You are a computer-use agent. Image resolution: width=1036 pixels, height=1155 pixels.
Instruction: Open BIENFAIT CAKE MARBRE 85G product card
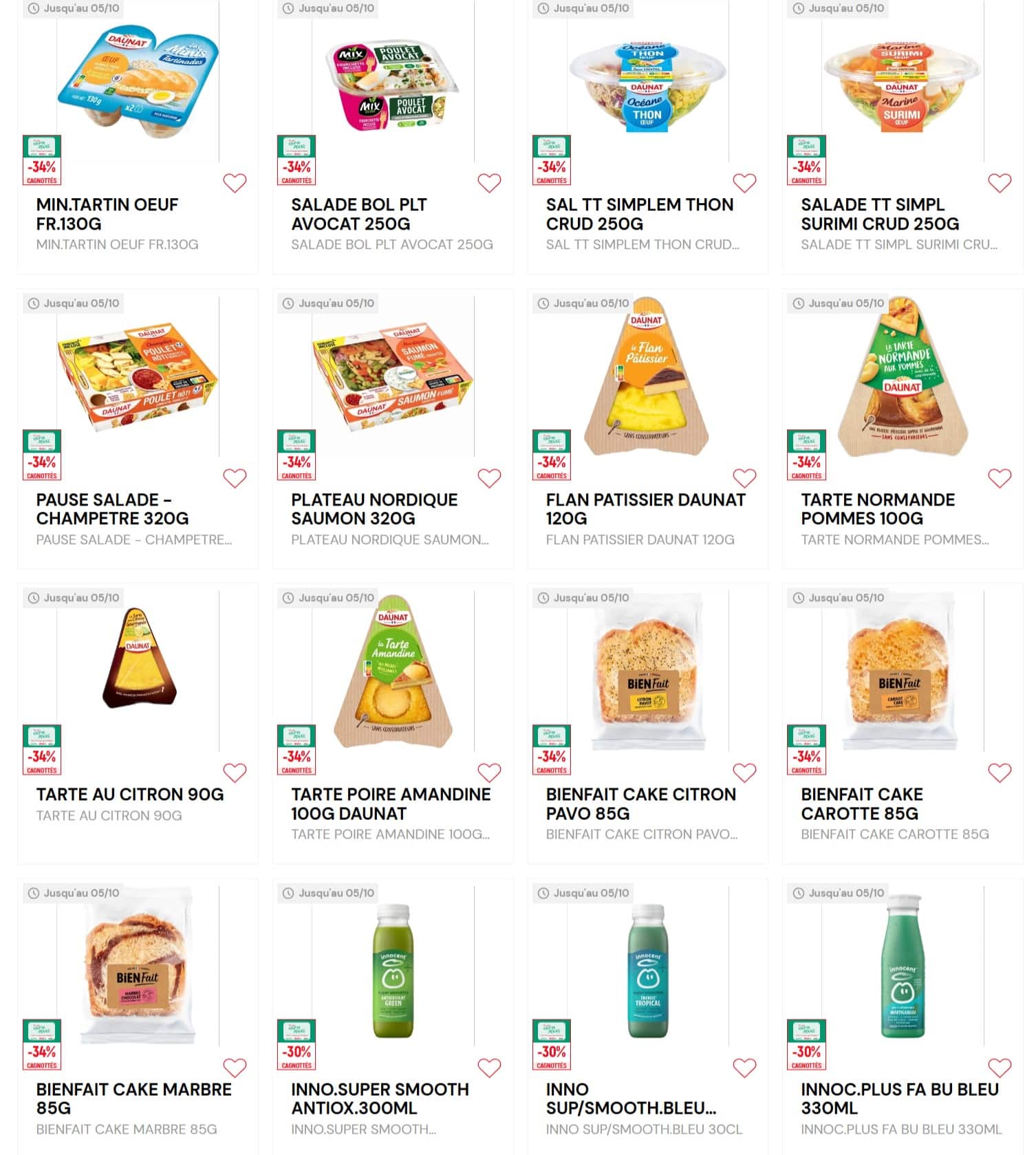(x=133, y=1099)
